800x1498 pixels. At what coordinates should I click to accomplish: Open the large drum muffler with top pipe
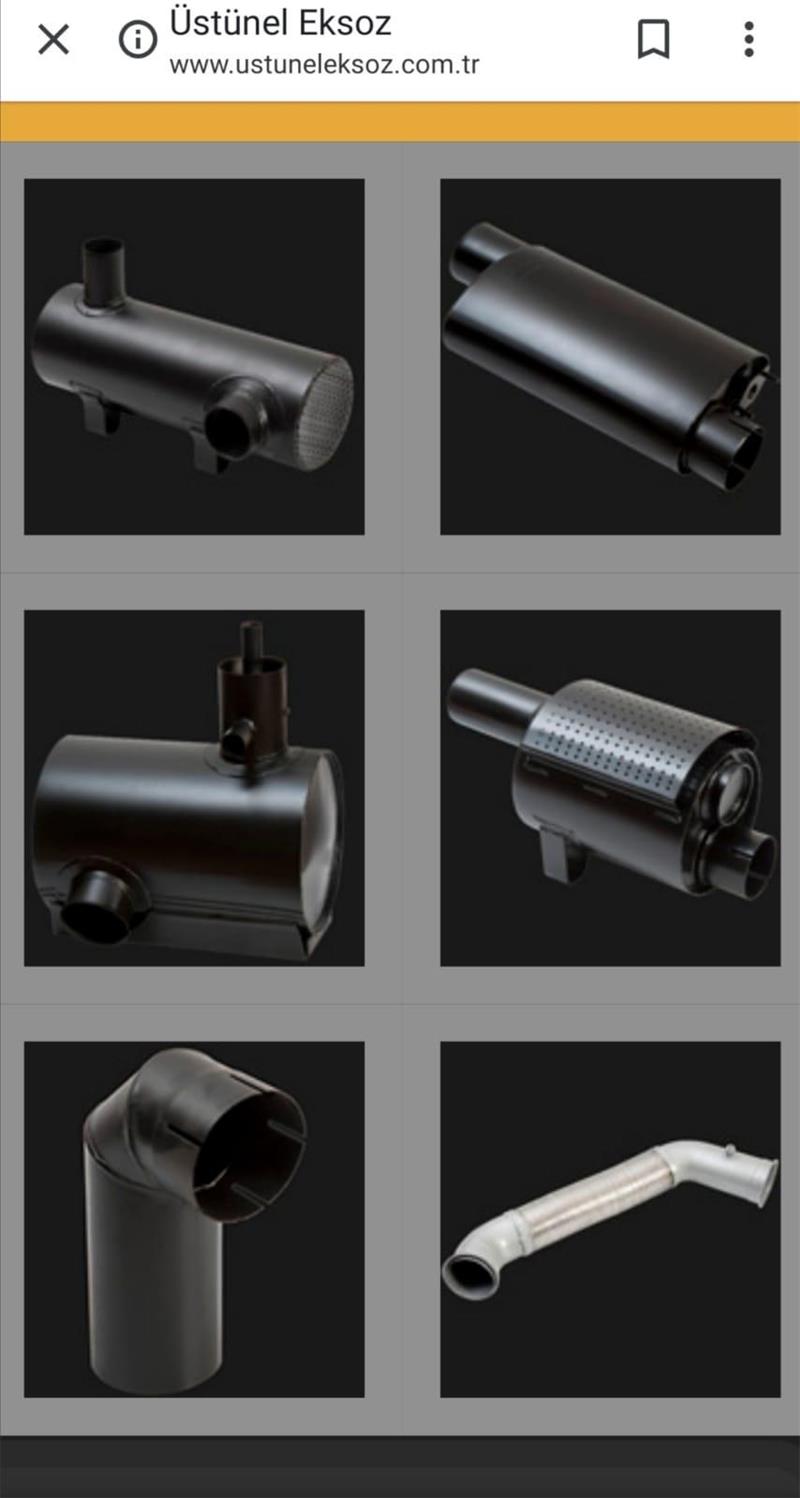(x=194, y=788)
